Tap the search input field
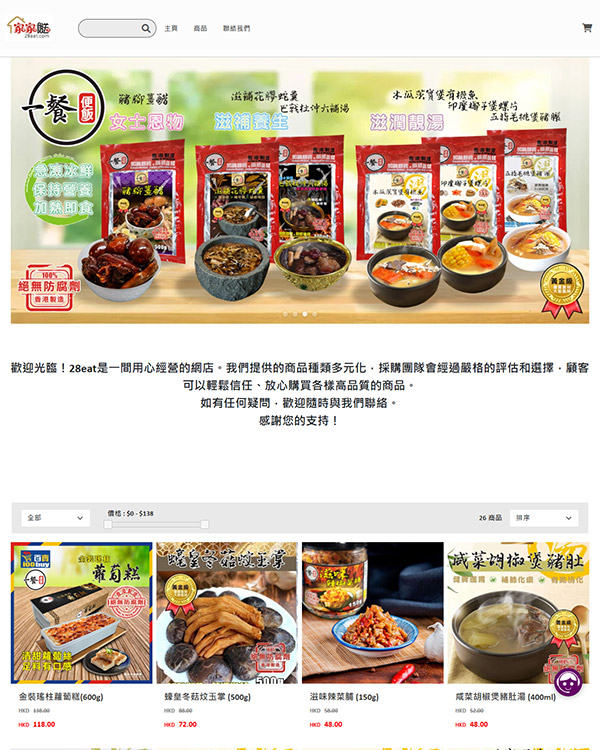This screenshot has height=750, width=600. click(108, 28)
